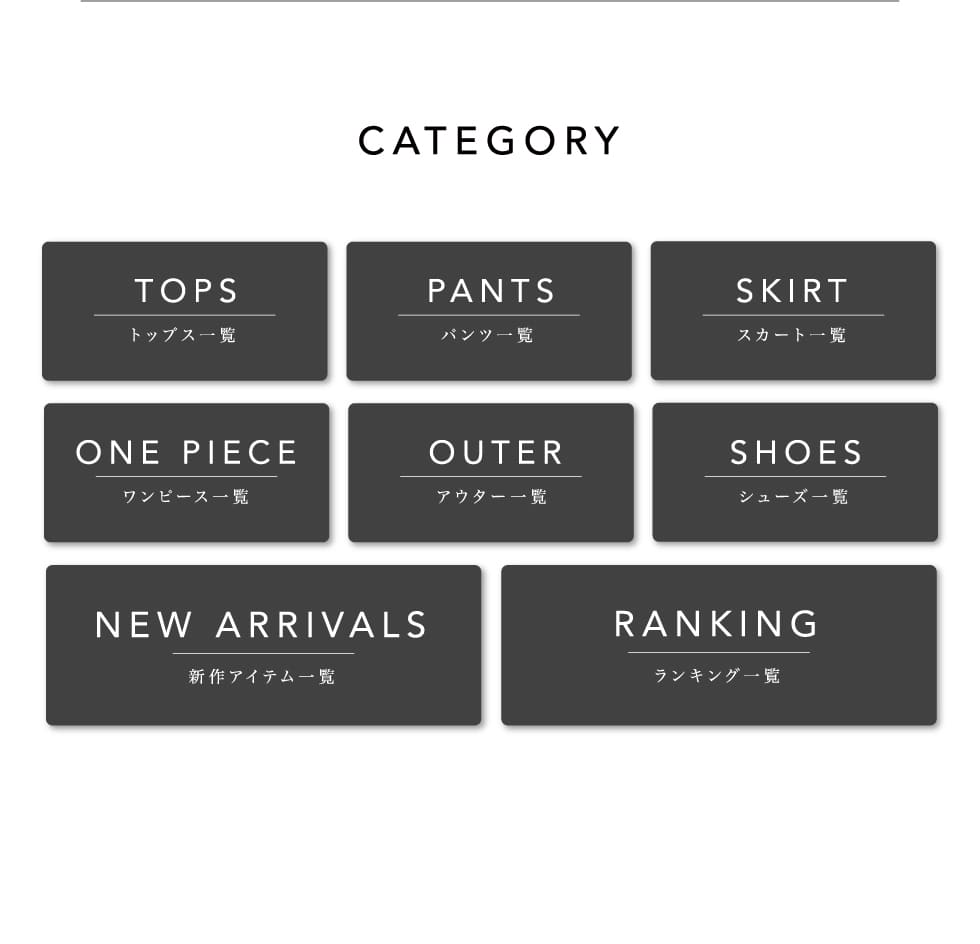The image size is (980, 944).
Task: Select the SKIRT category
Action: (x=793, y=311)
